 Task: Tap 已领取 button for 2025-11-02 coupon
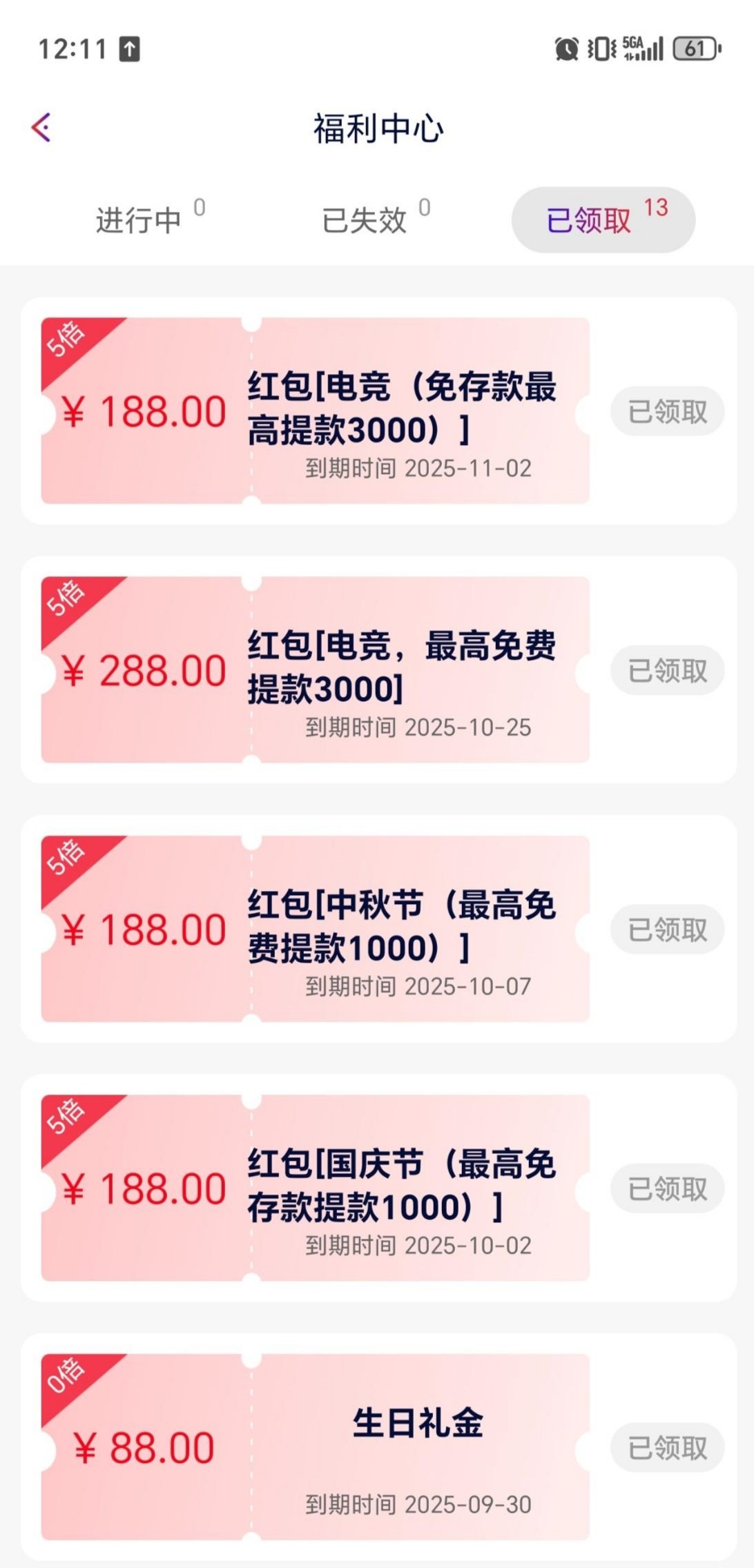(x=667, y=411)
